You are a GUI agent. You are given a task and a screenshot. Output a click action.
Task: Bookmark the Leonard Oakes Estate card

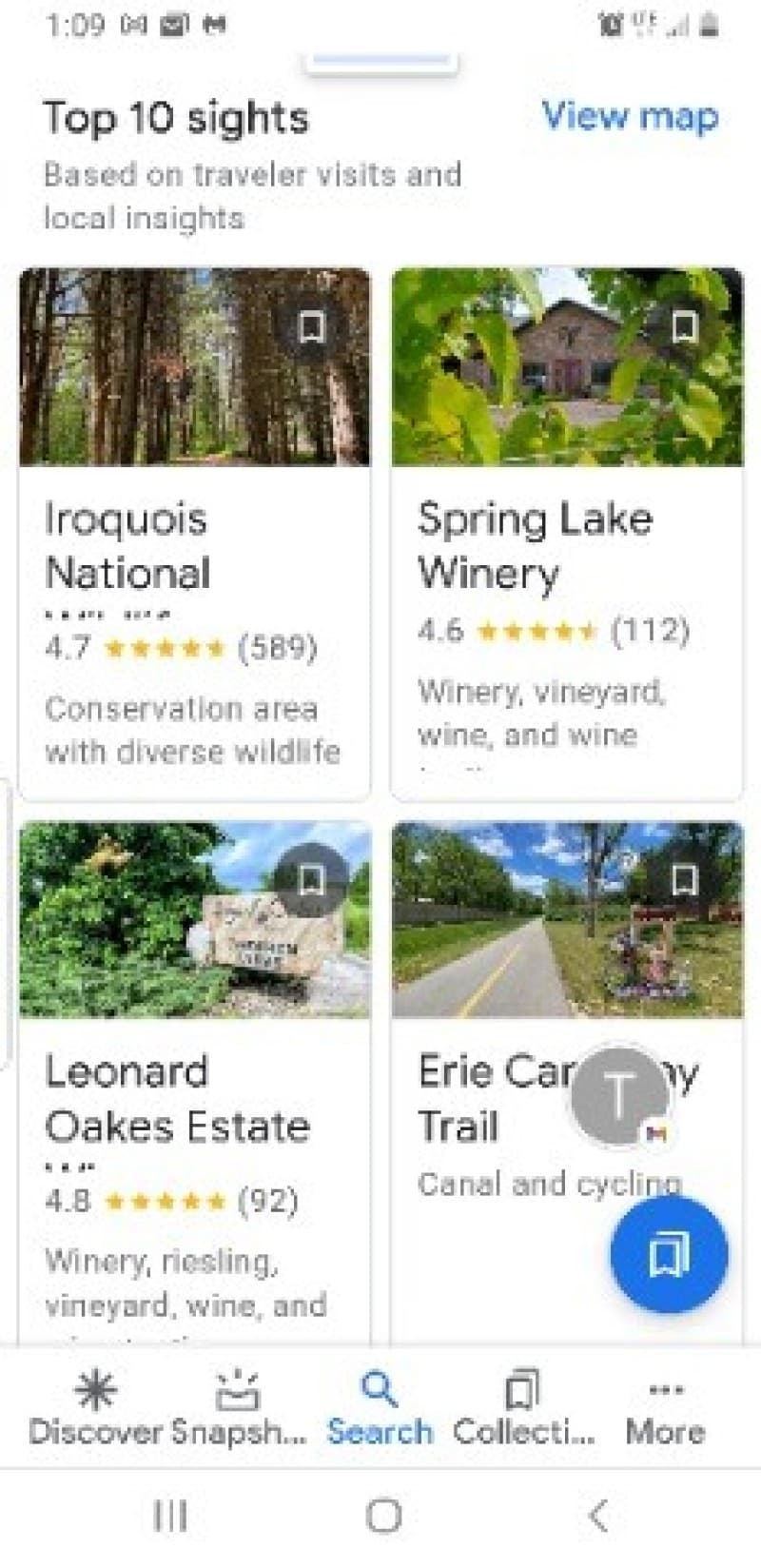coord(311,880)
